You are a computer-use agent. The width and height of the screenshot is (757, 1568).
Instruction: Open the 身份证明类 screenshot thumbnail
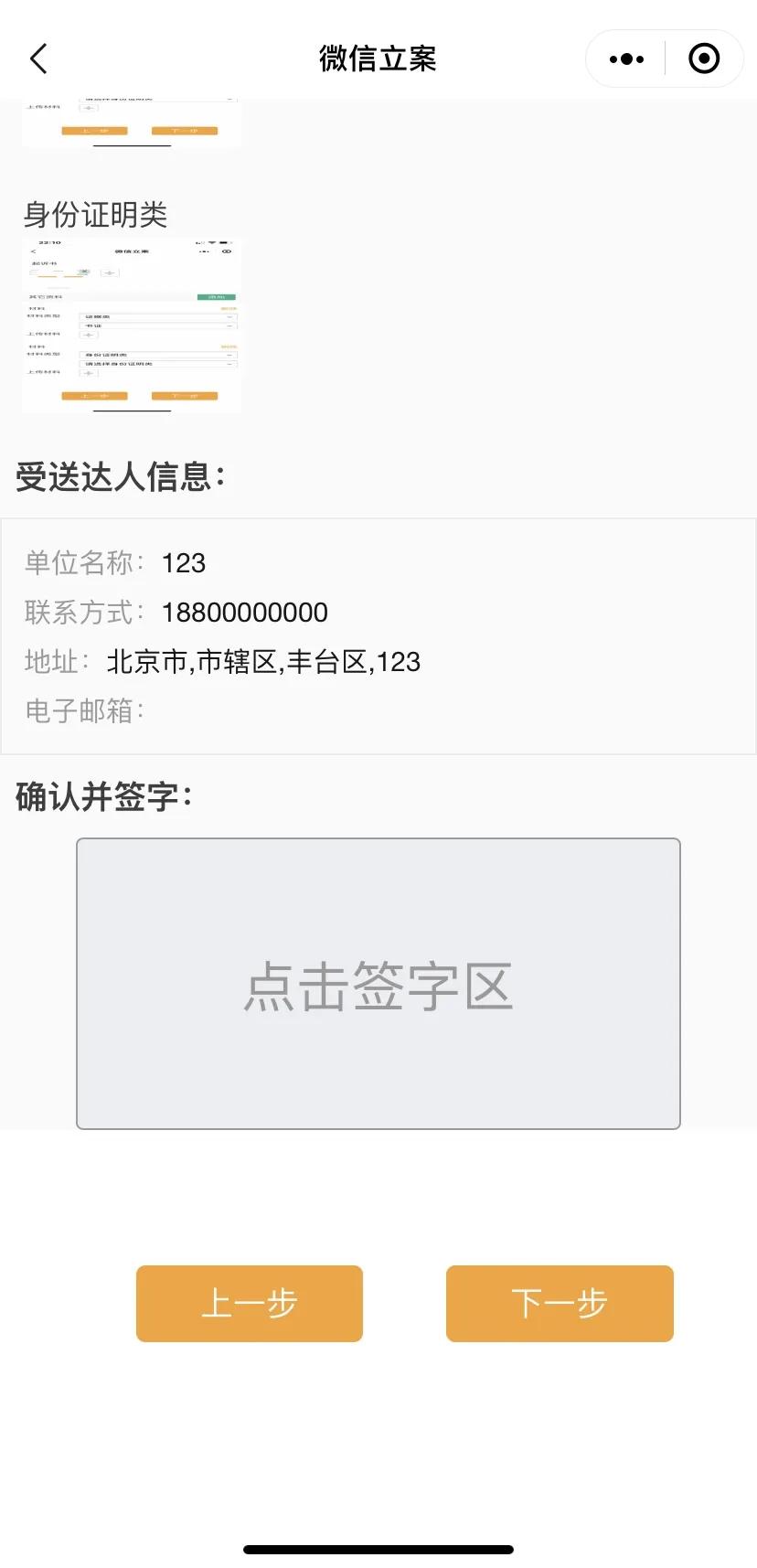pos(131,325)
